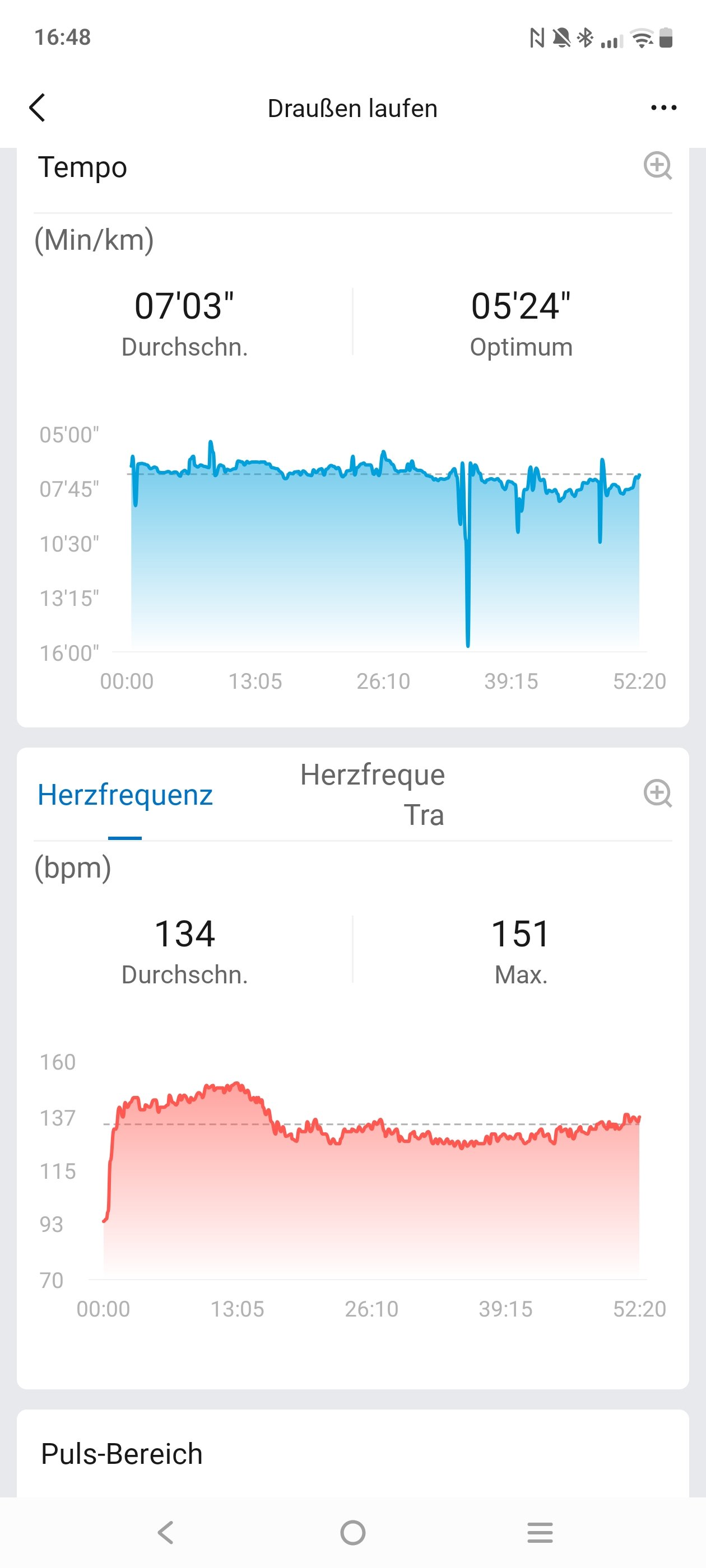706x1568 pixels.
Task: Enlarge the Tempo chart with magnifier icon
Action: [657, 166]
